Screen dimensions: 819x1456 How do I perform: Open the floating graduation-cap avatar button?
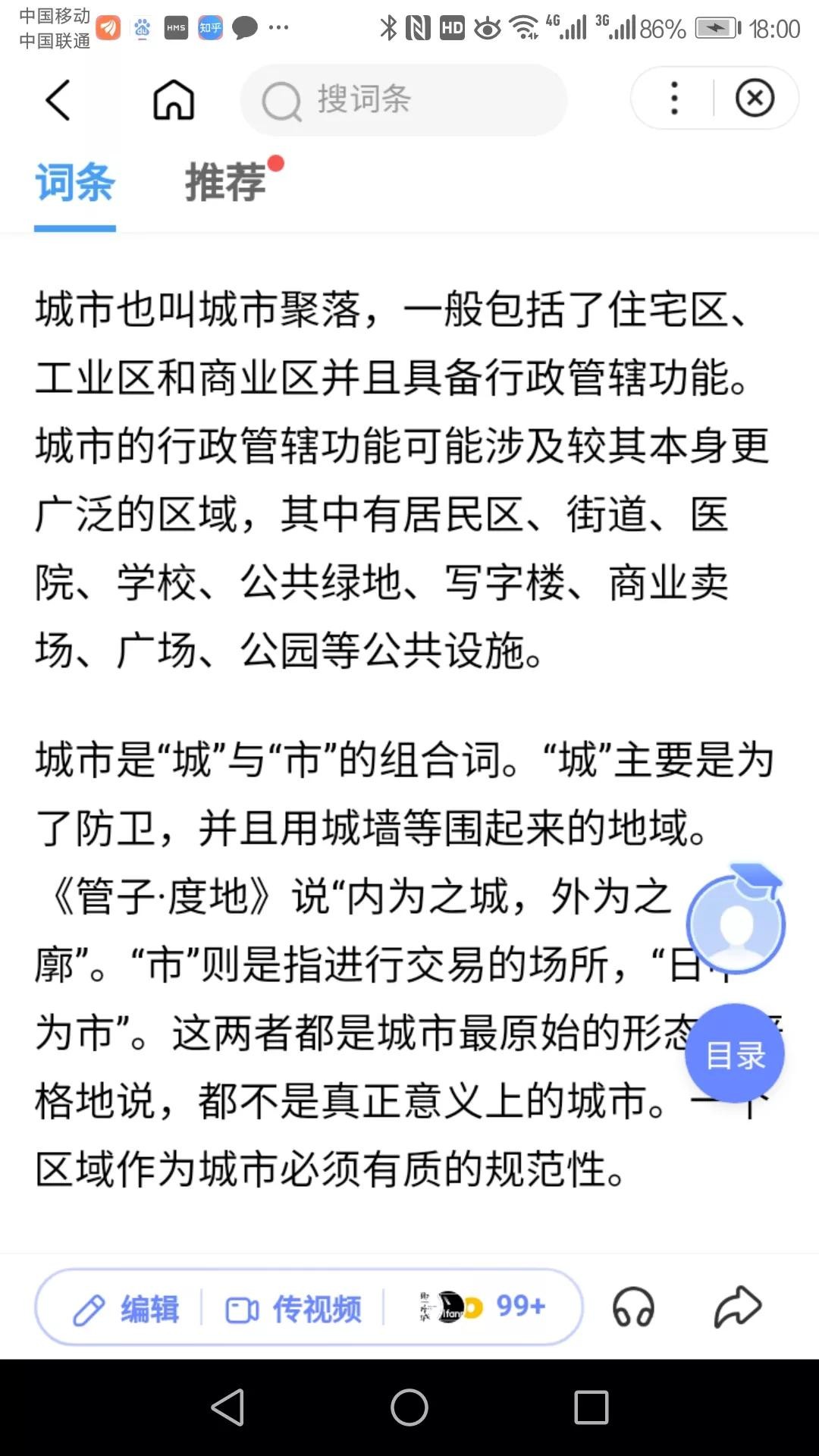pyautogui.click(x=735, y=920)
